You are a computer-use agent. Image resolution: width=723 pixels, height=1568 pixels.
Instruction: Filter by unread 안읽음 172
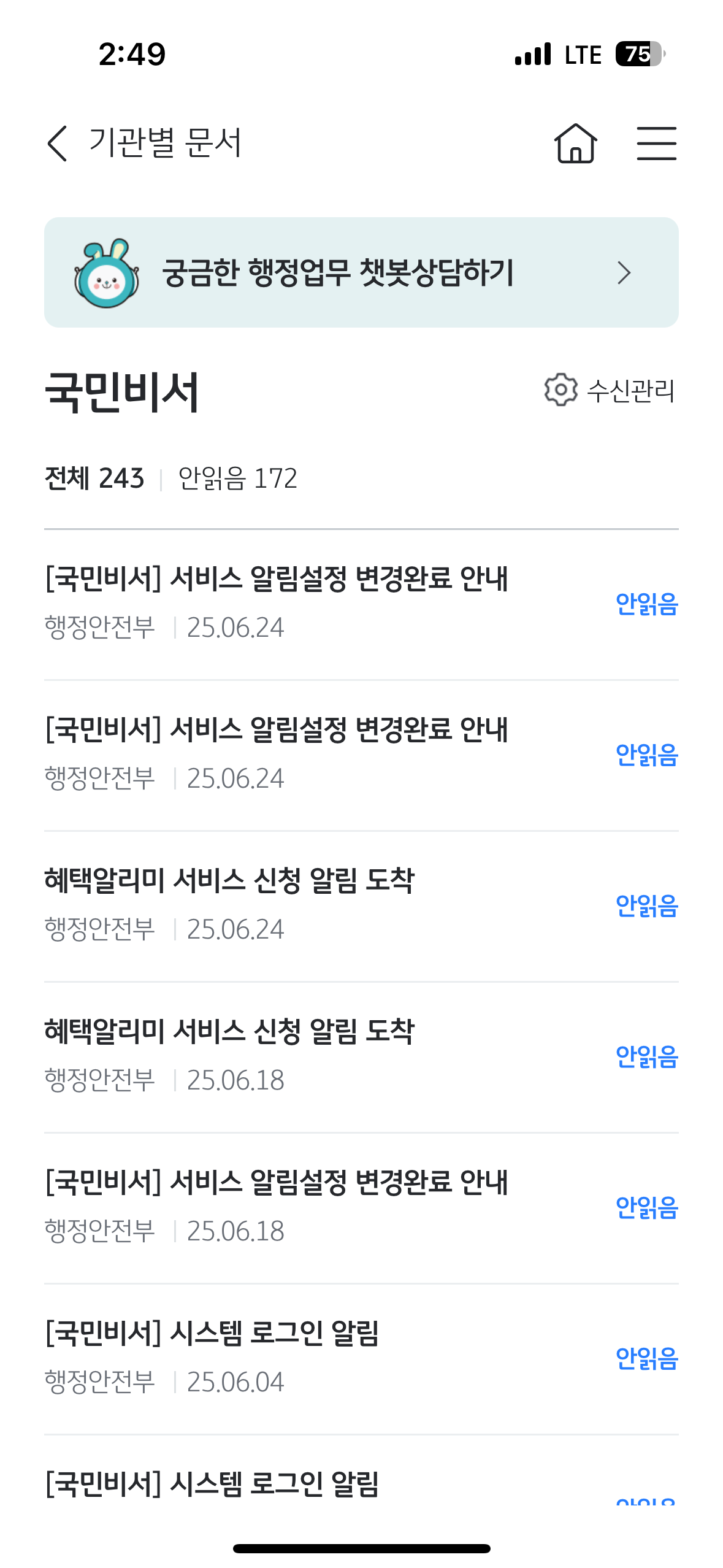coord(237,478)
